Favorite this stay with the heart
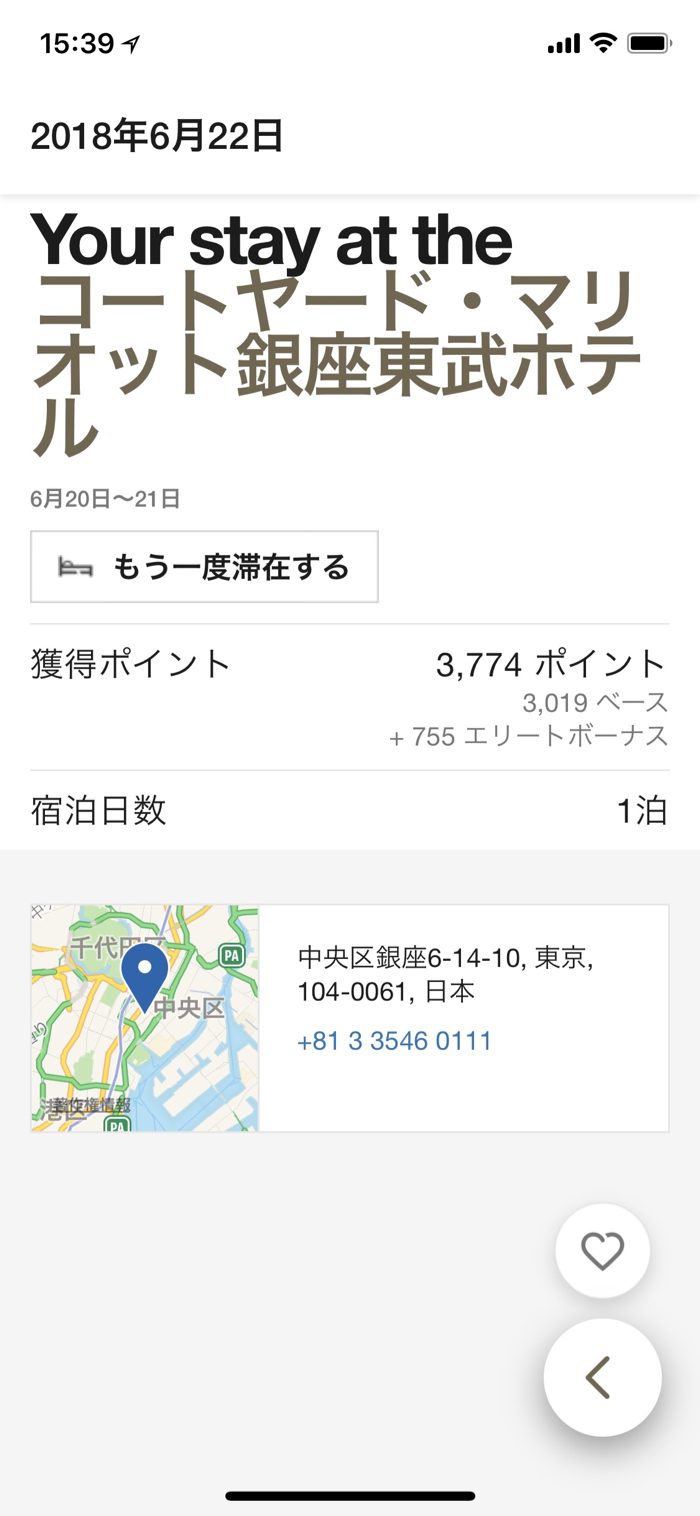This screenshot has height=1516, width=700. pos(602,1251)
